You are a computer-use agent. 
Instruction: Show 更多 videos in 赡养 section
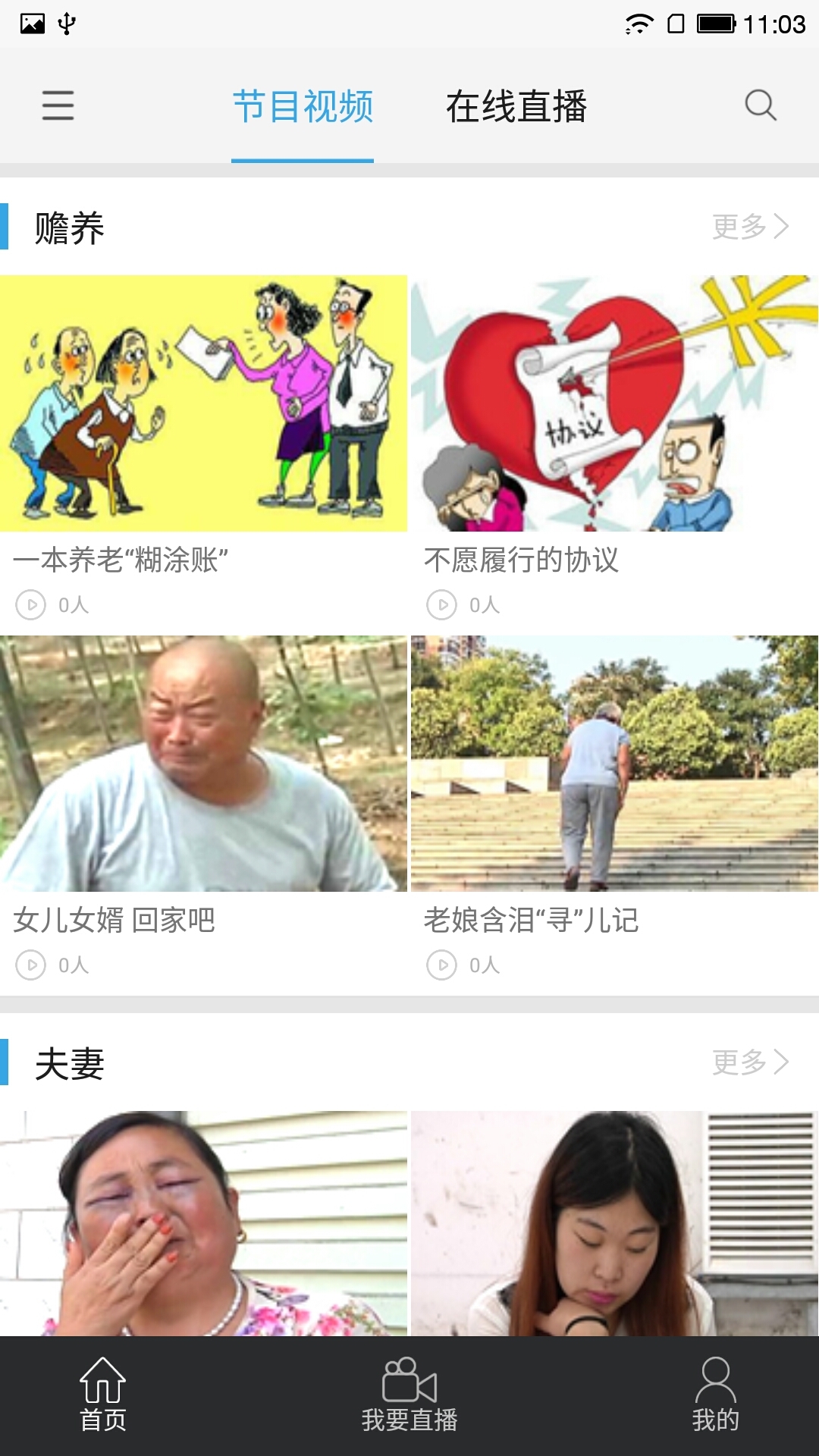(750, 227)
